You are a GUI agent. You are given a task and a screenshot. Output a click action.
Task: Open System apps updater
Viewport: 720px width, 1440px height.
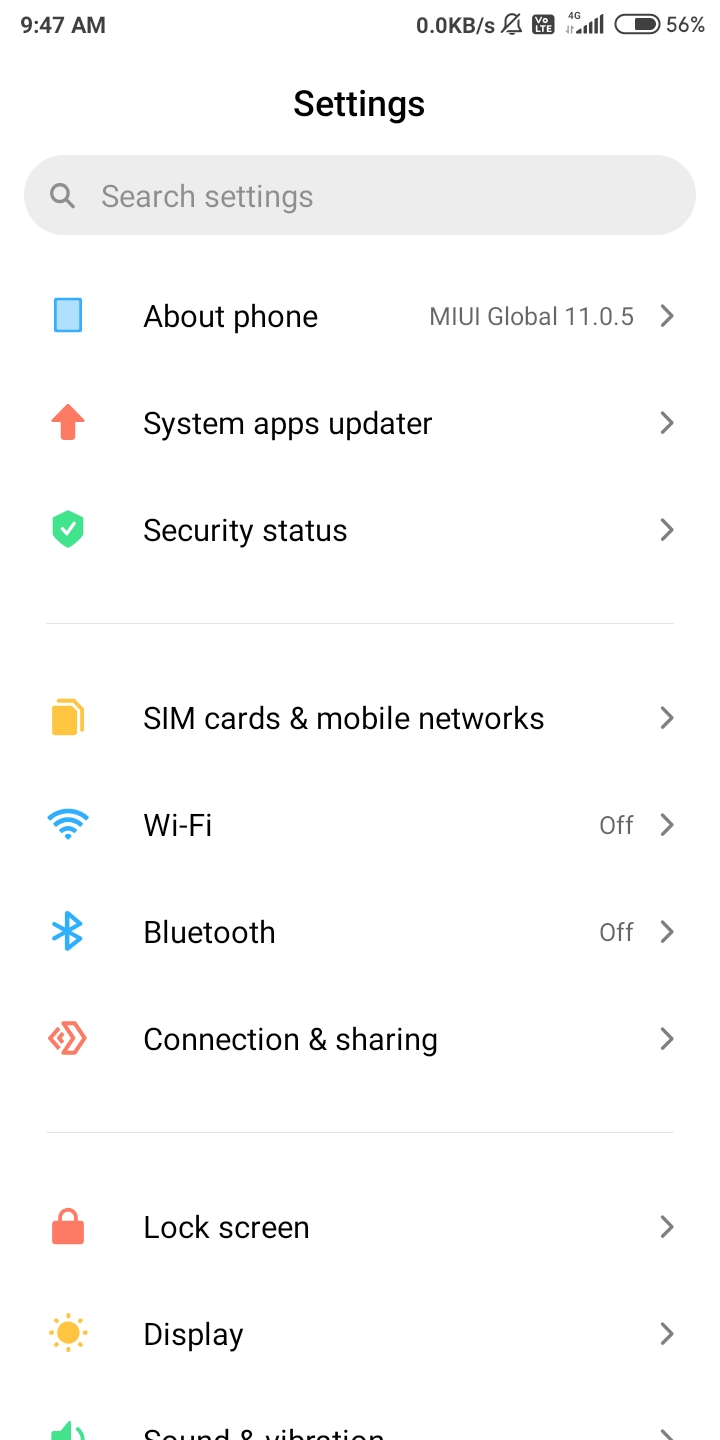click(x=360, y=424)
